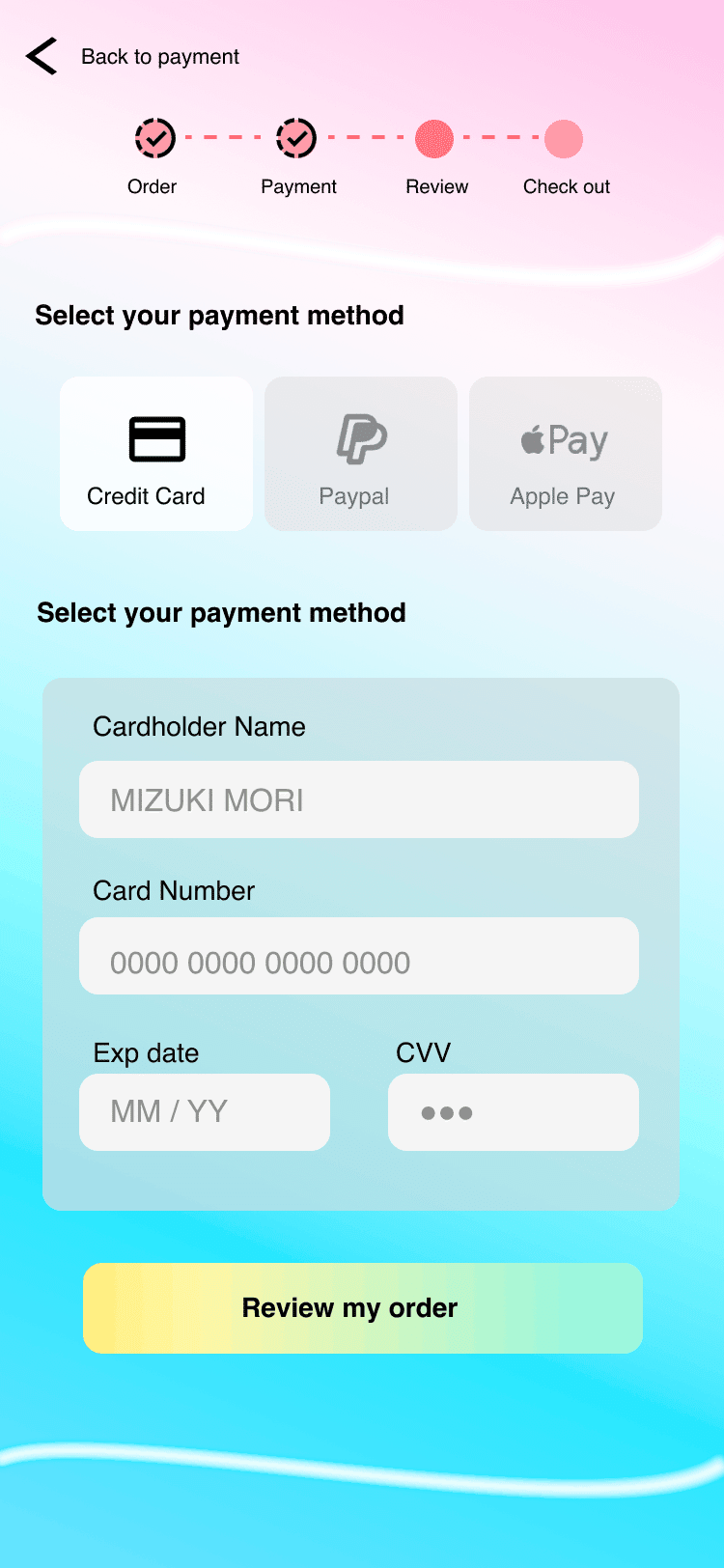Screen dimensions: 724x1568
Task: Tap the back arrow to return to payment
Action: 42,57
